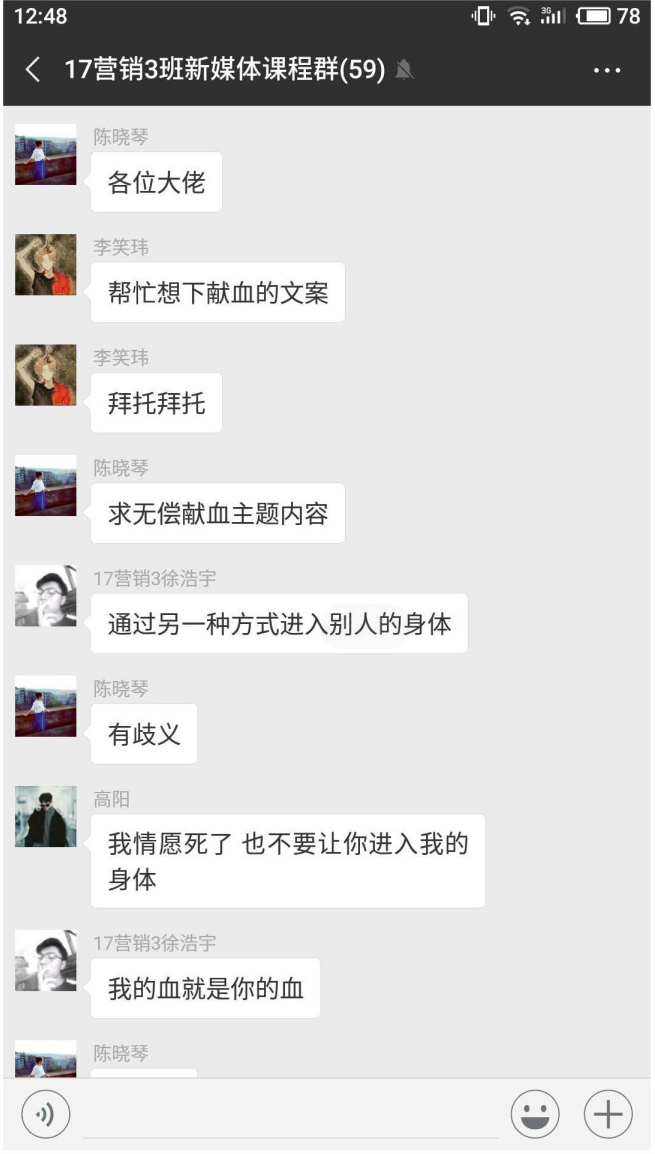Open the group chat overflow menu

tap(606, 70)
